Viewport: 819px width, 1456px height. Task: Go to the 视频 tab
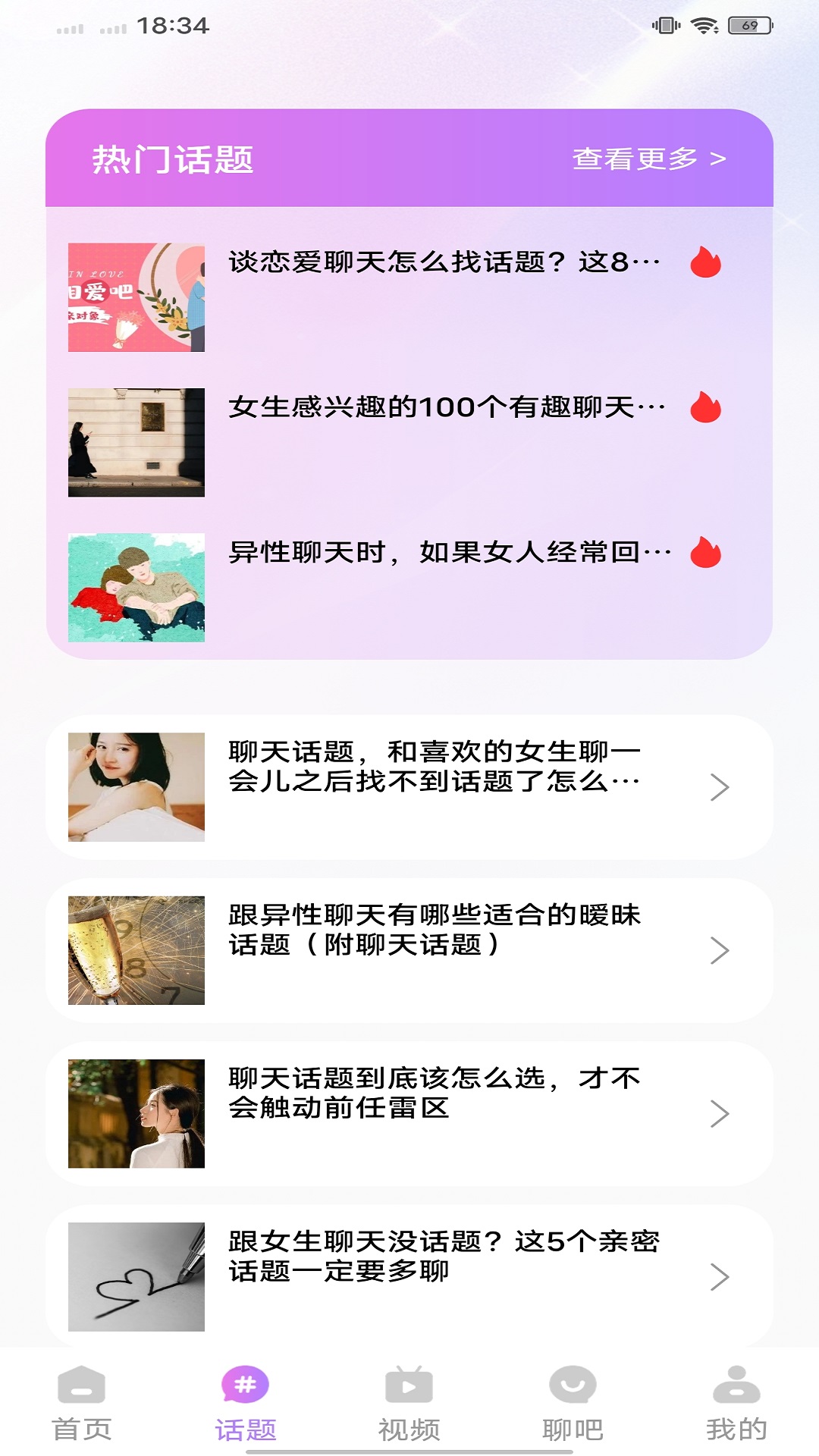[x=409, y=1403]
